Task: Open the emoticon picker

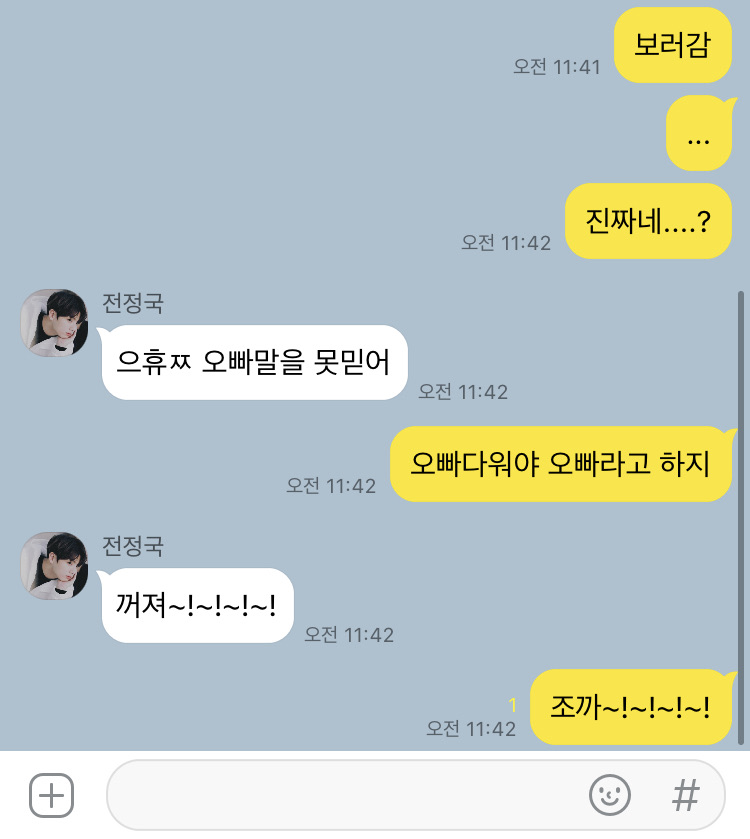Action: [609, 796]
